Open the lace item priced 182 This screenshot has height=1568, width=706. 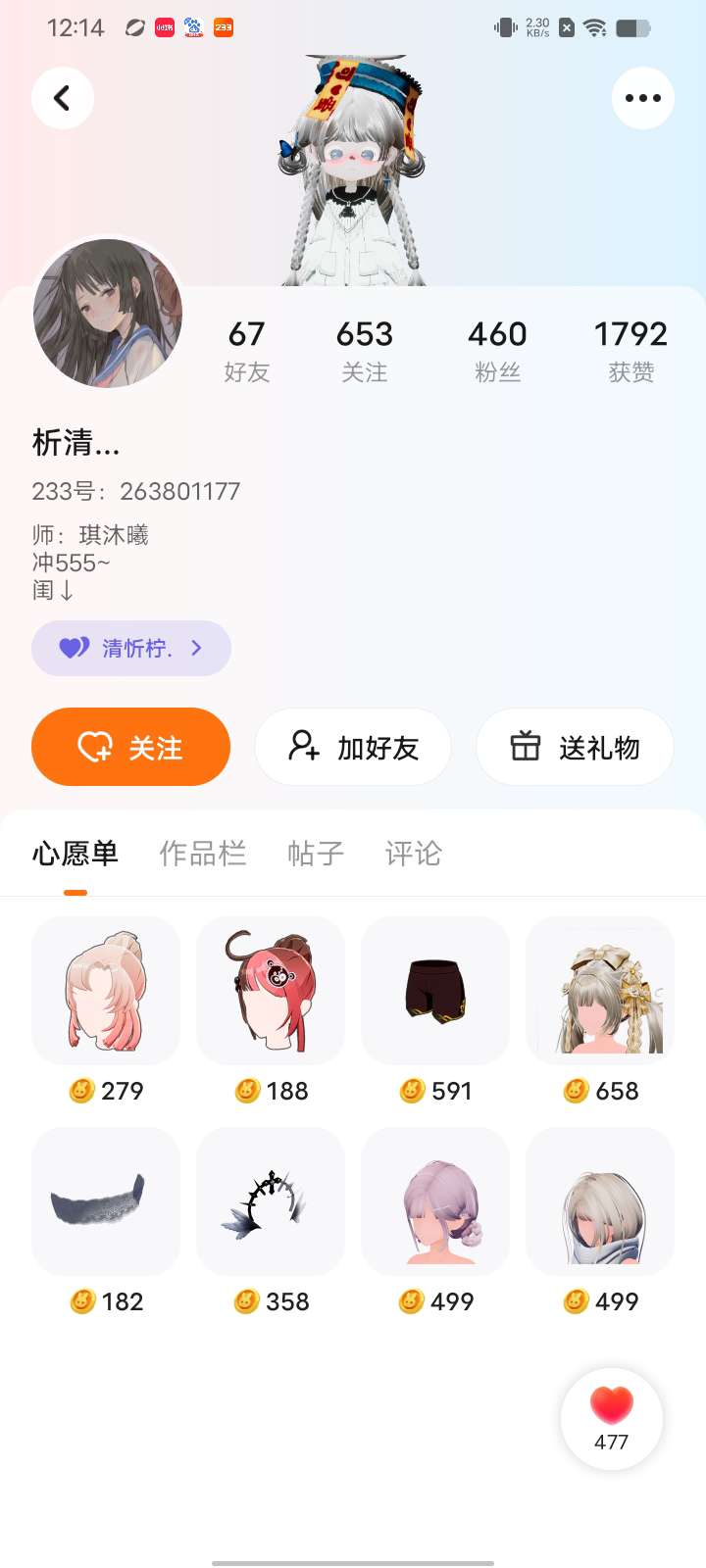[x=106, y=1201]
